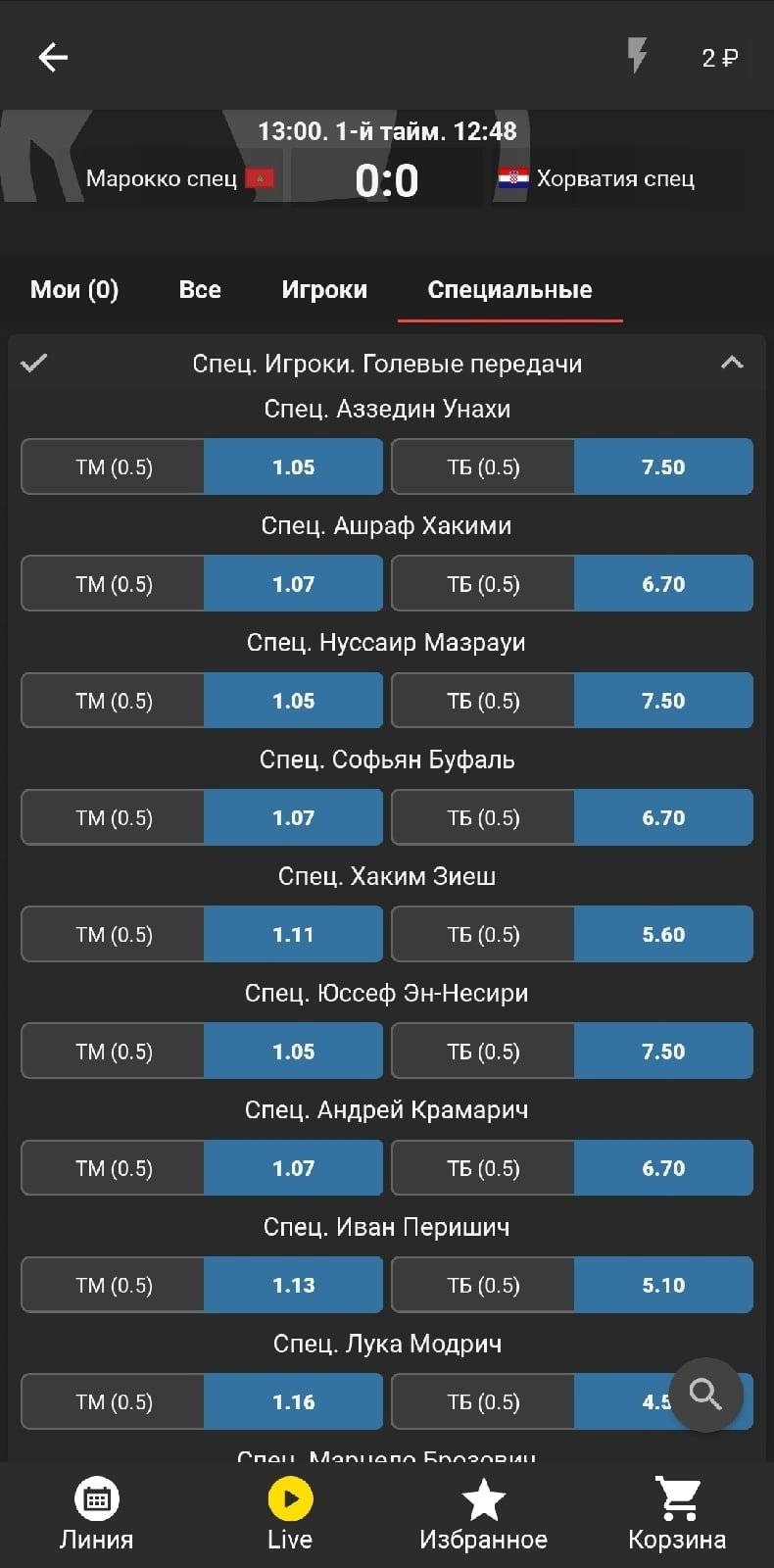774x1568 pixels.
Task: Switch to the Все tab
Action: (x=200, y=289)
